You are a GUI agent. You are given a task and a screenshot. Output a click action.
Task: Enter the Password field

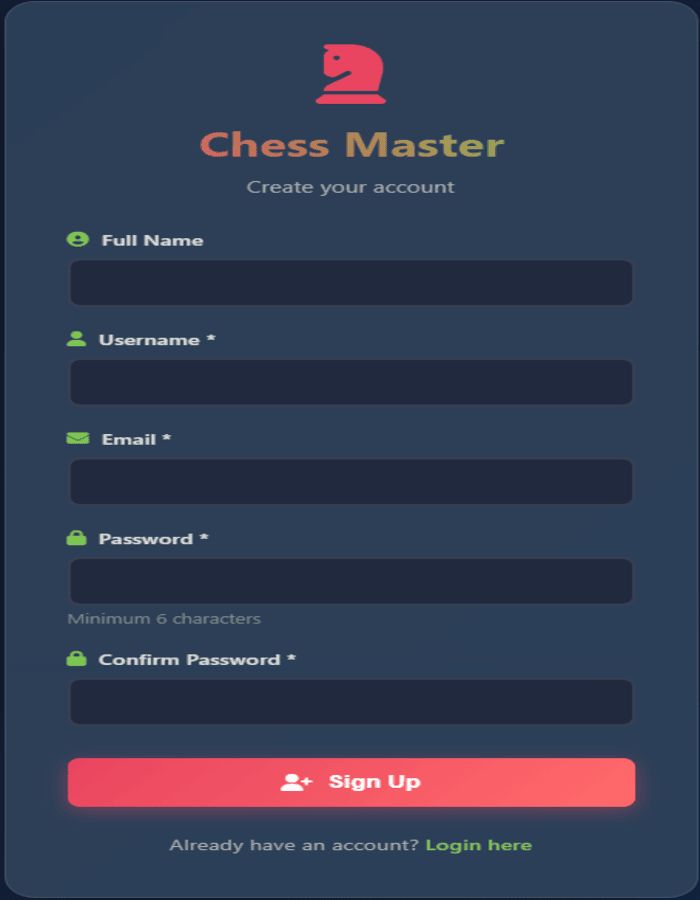[x=350, y=581]
